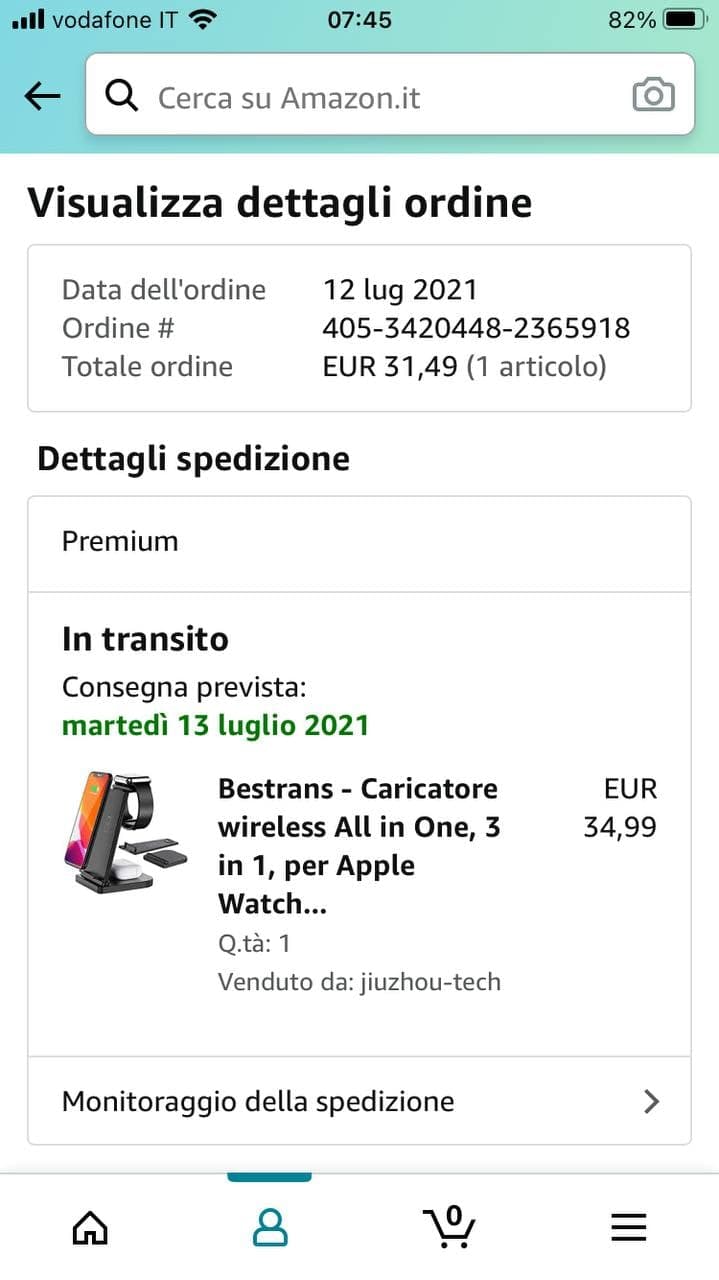This screenshot has height=1280, width=719.
Task: Open the Bestrans wireless charger product
Action: coord(358,845)
